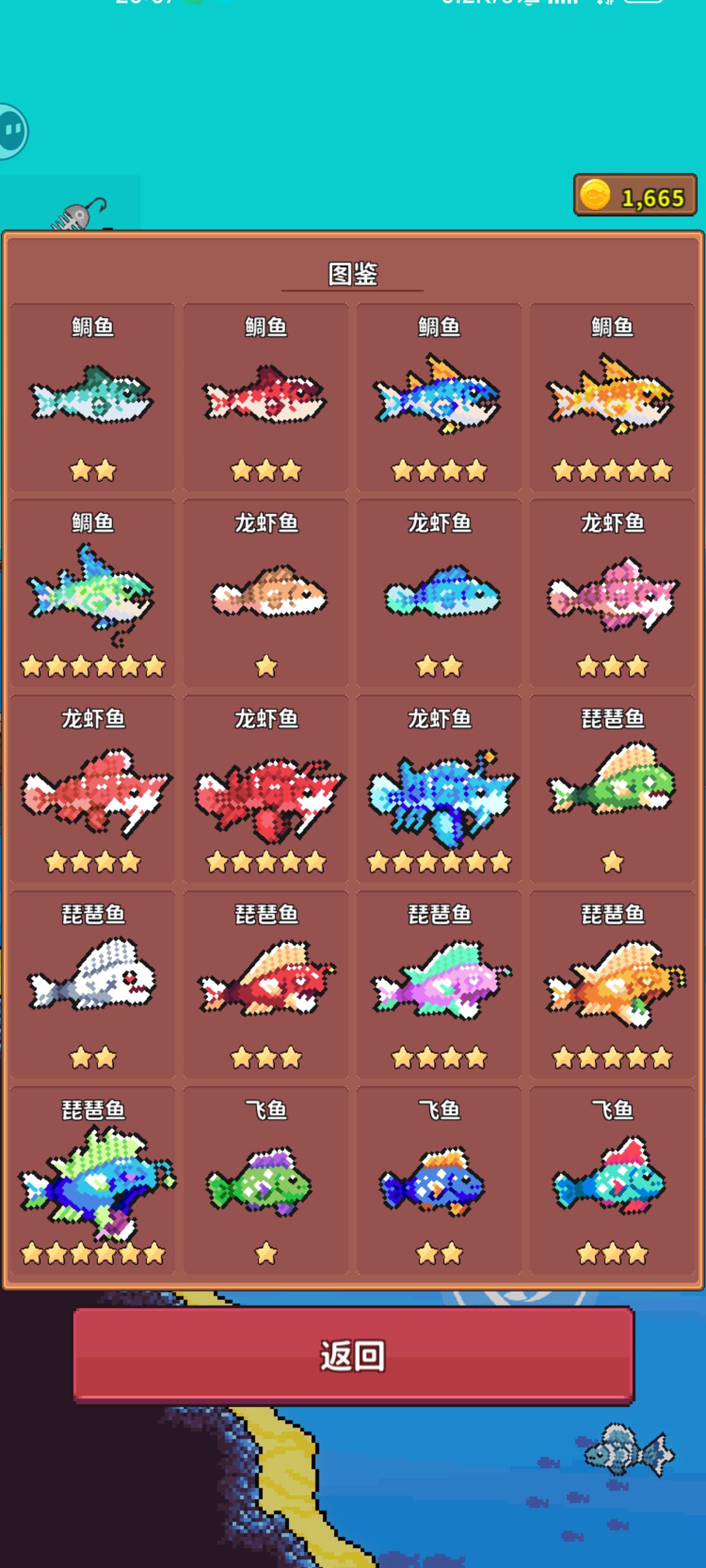Select the three-star pink 龙虾鱼 card
Screen dimensions: 706x1568
(x=612, y=593)
